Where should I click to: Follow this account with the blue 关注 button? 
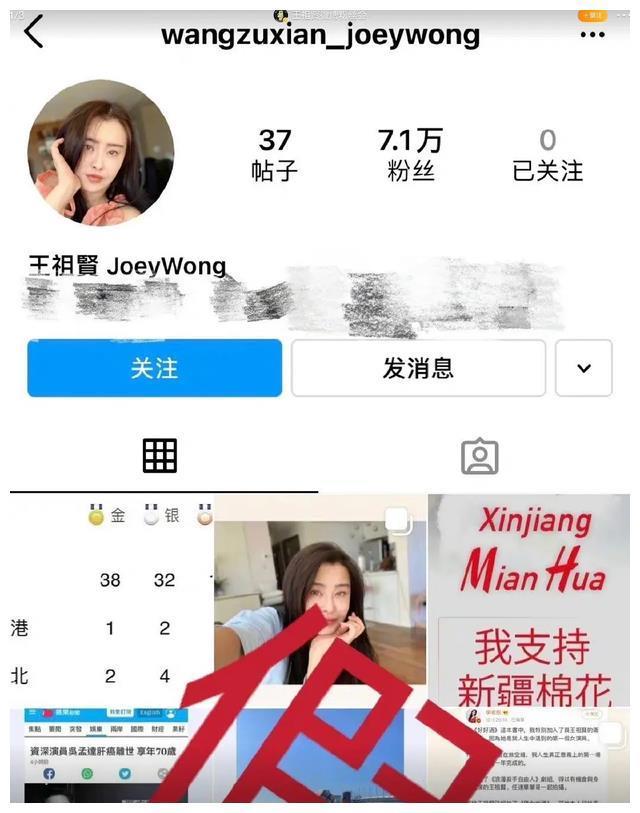pos(154,368)
